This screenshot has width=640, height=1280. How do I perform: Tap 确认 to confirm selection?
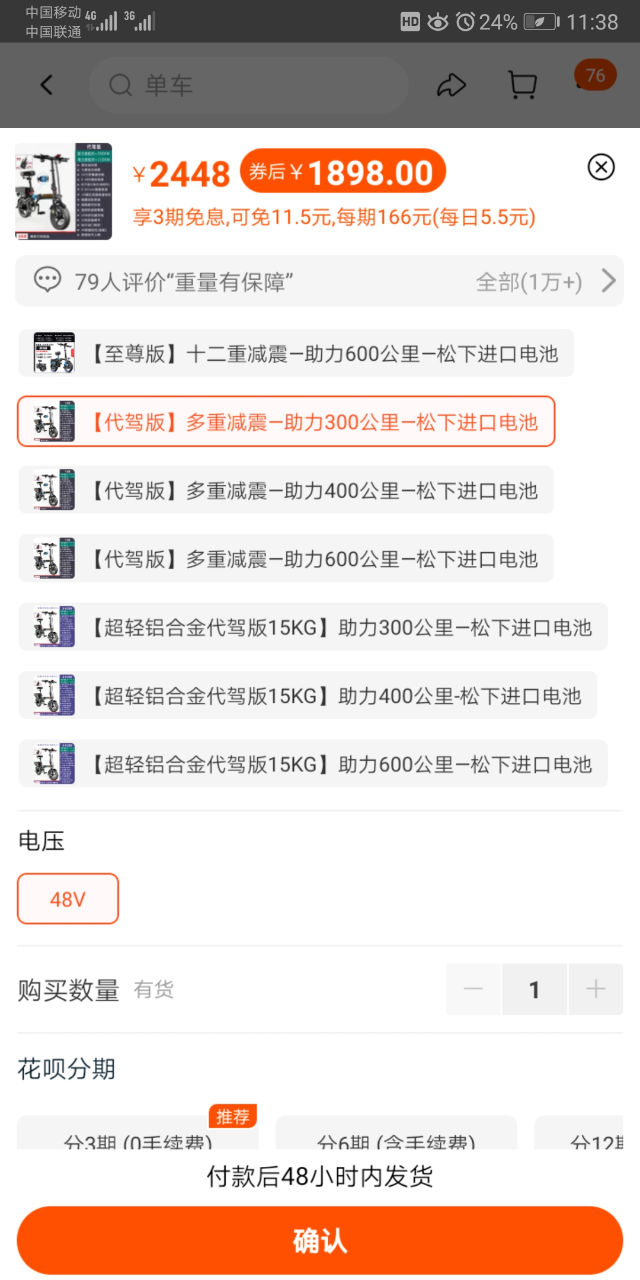[x=320, y=1240]
